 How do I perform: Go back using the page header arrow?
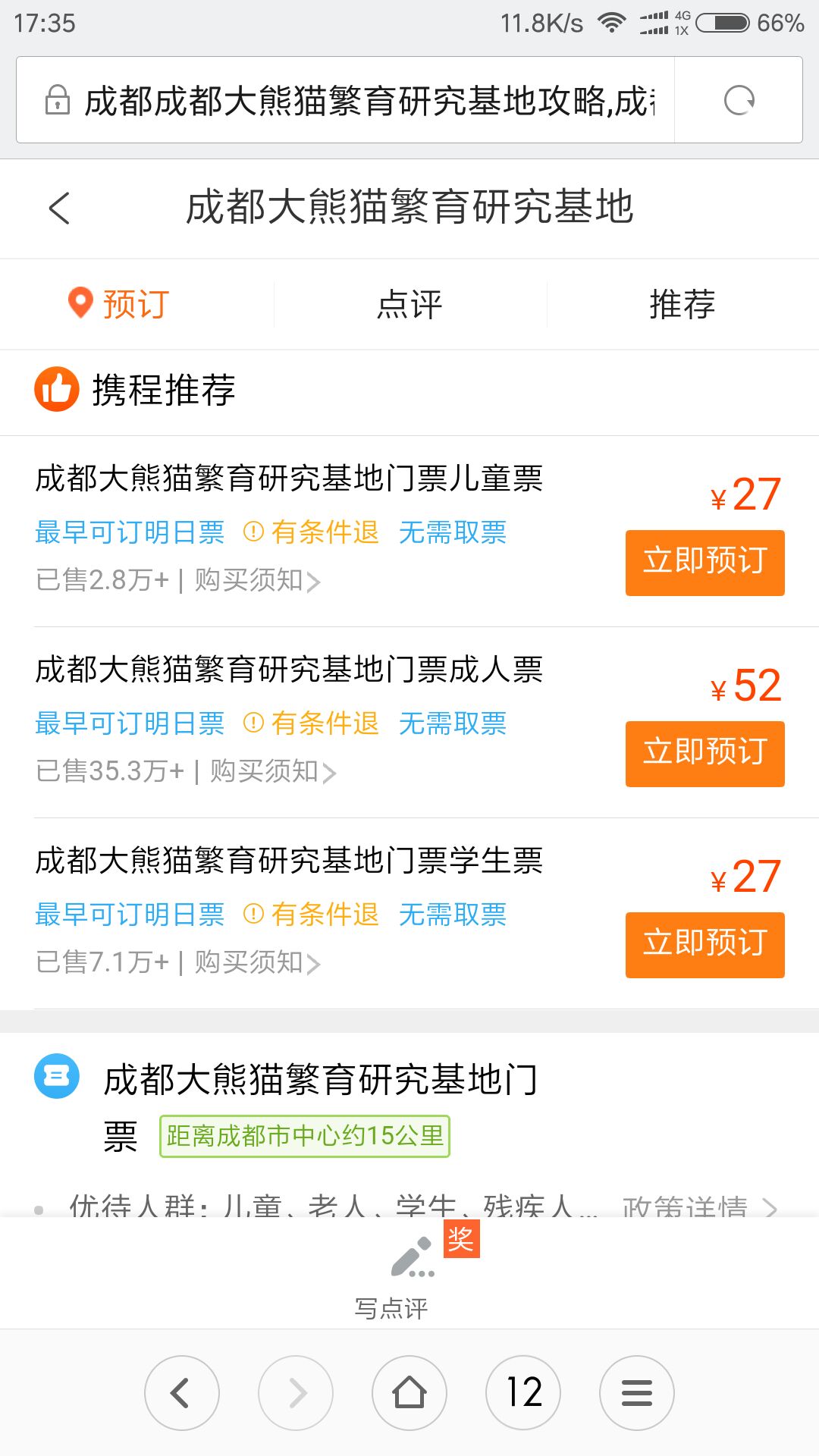tap(59, 209)
